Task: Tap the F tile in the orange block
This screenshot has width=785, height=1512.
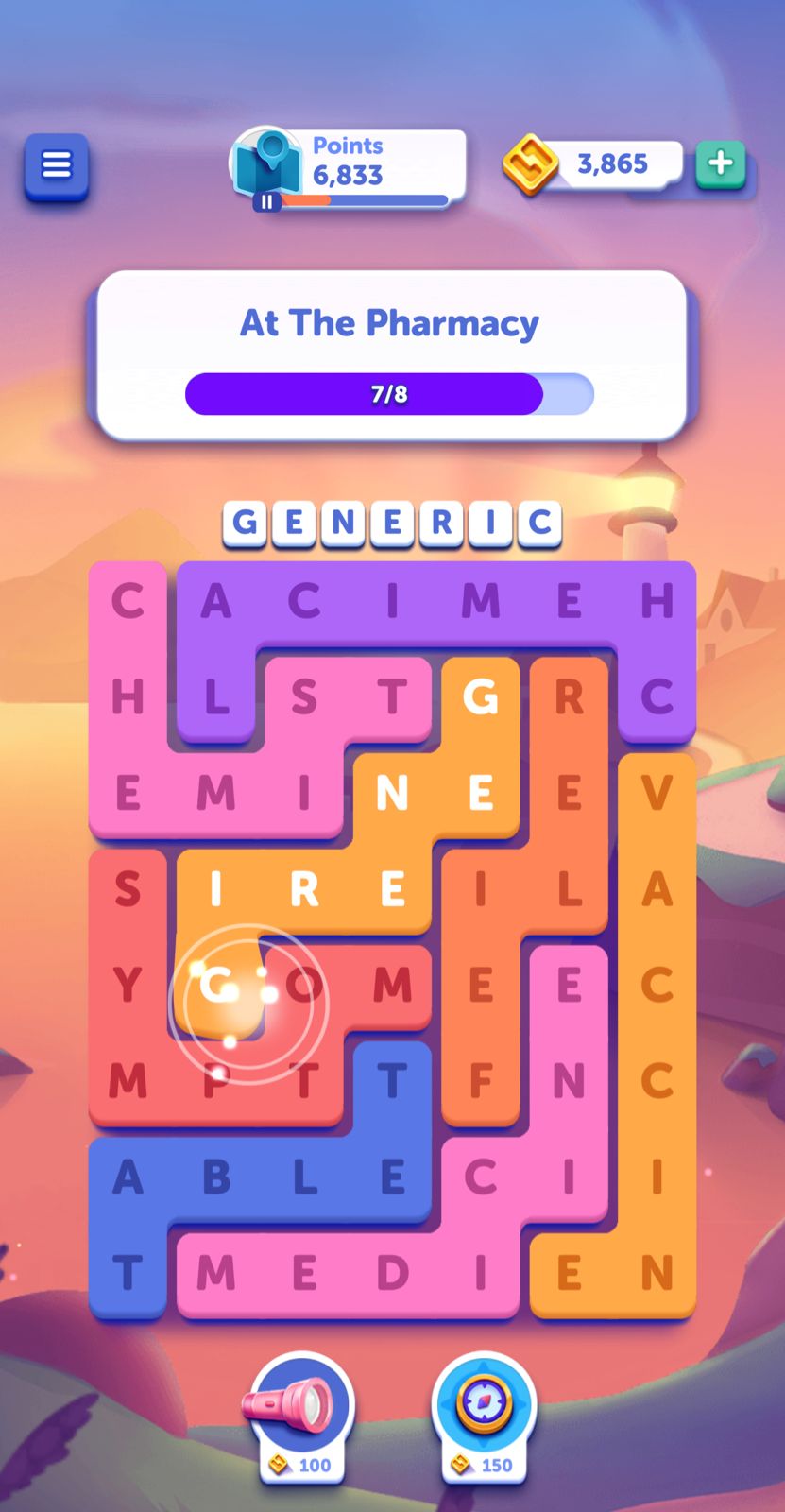Action: 480,1081
